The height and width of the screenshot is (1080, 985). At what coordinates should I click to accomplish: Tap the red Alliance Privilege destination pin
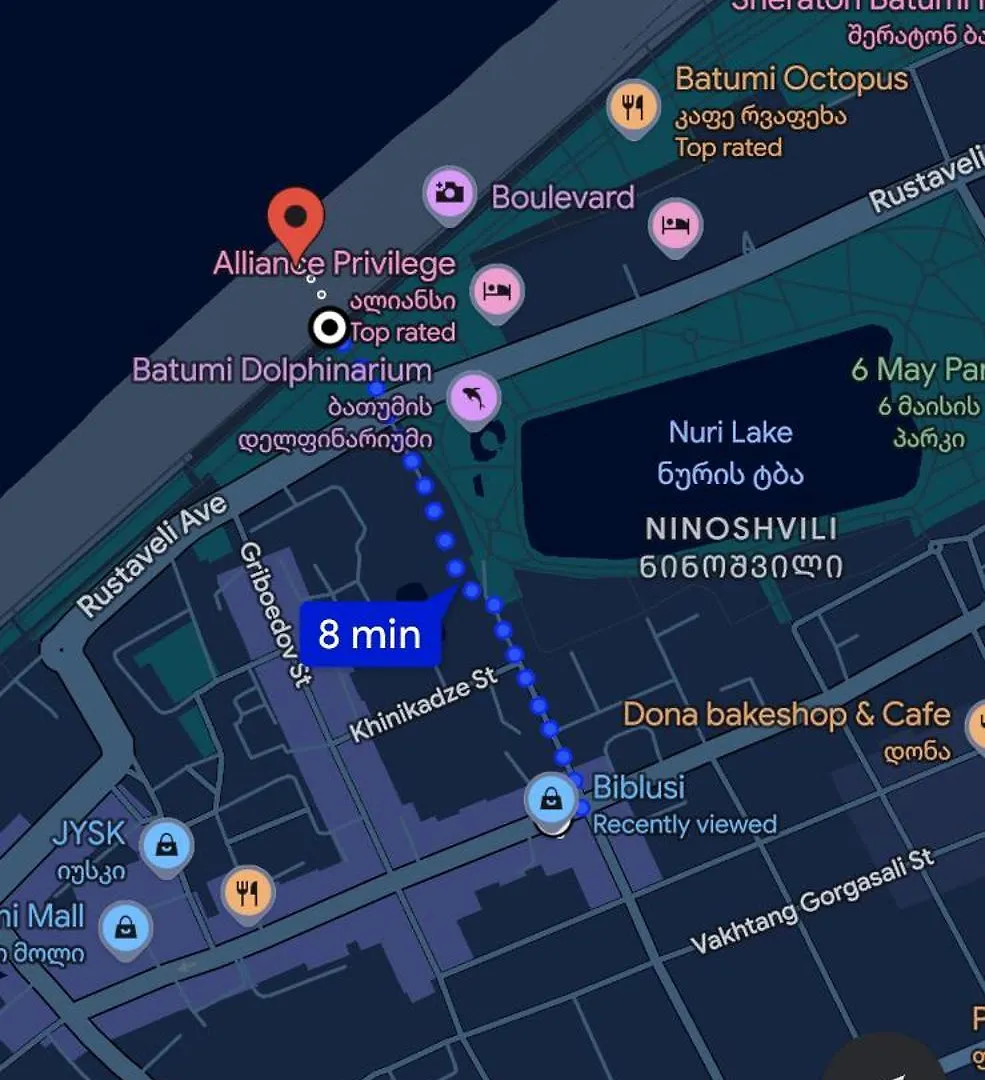tap(296, 219)
